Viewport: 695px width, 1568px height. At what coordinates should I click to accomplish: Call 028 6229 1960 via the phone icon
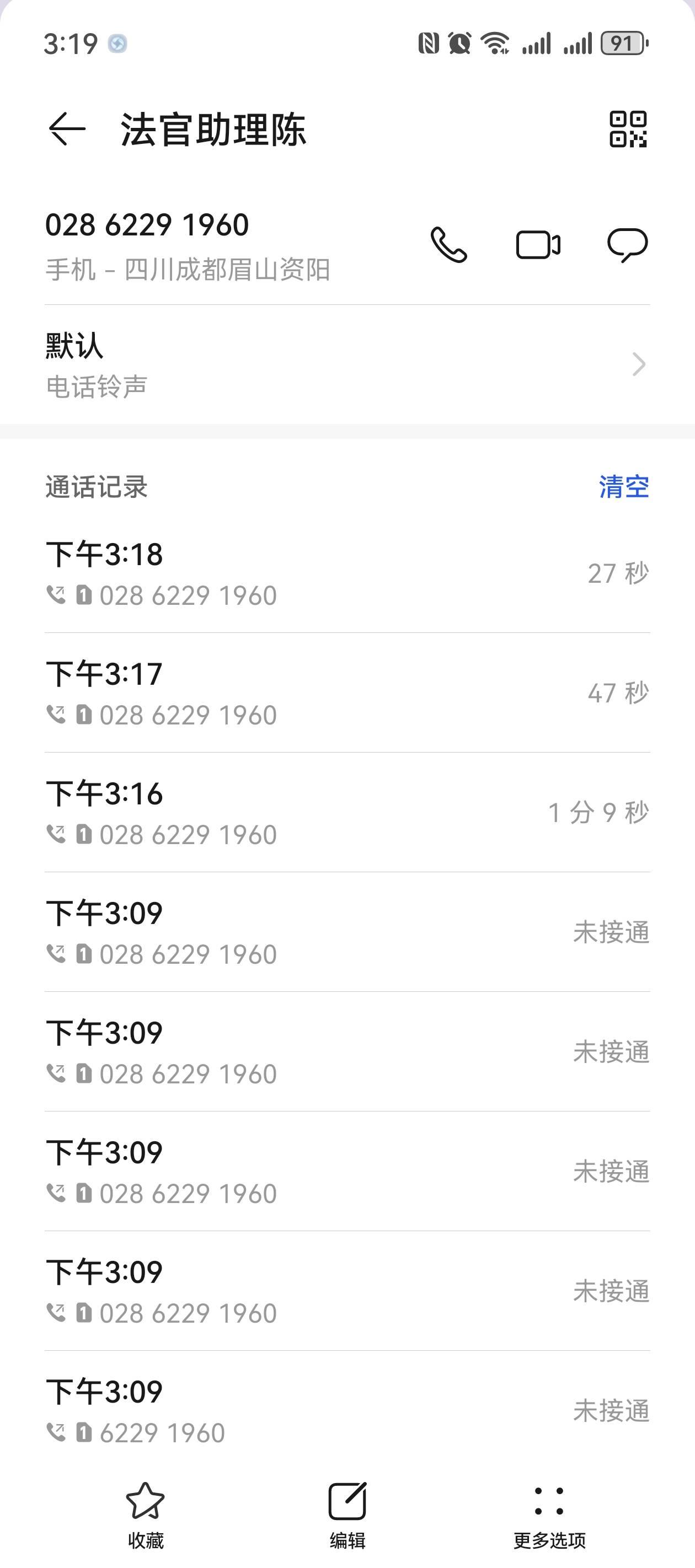coord(449,245)
